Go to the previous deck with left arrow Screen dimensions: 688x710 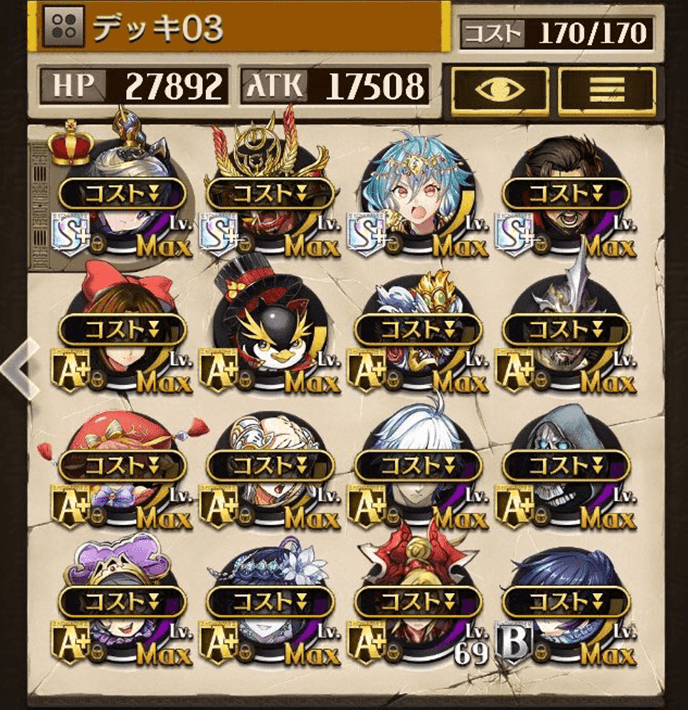(17, 368)
